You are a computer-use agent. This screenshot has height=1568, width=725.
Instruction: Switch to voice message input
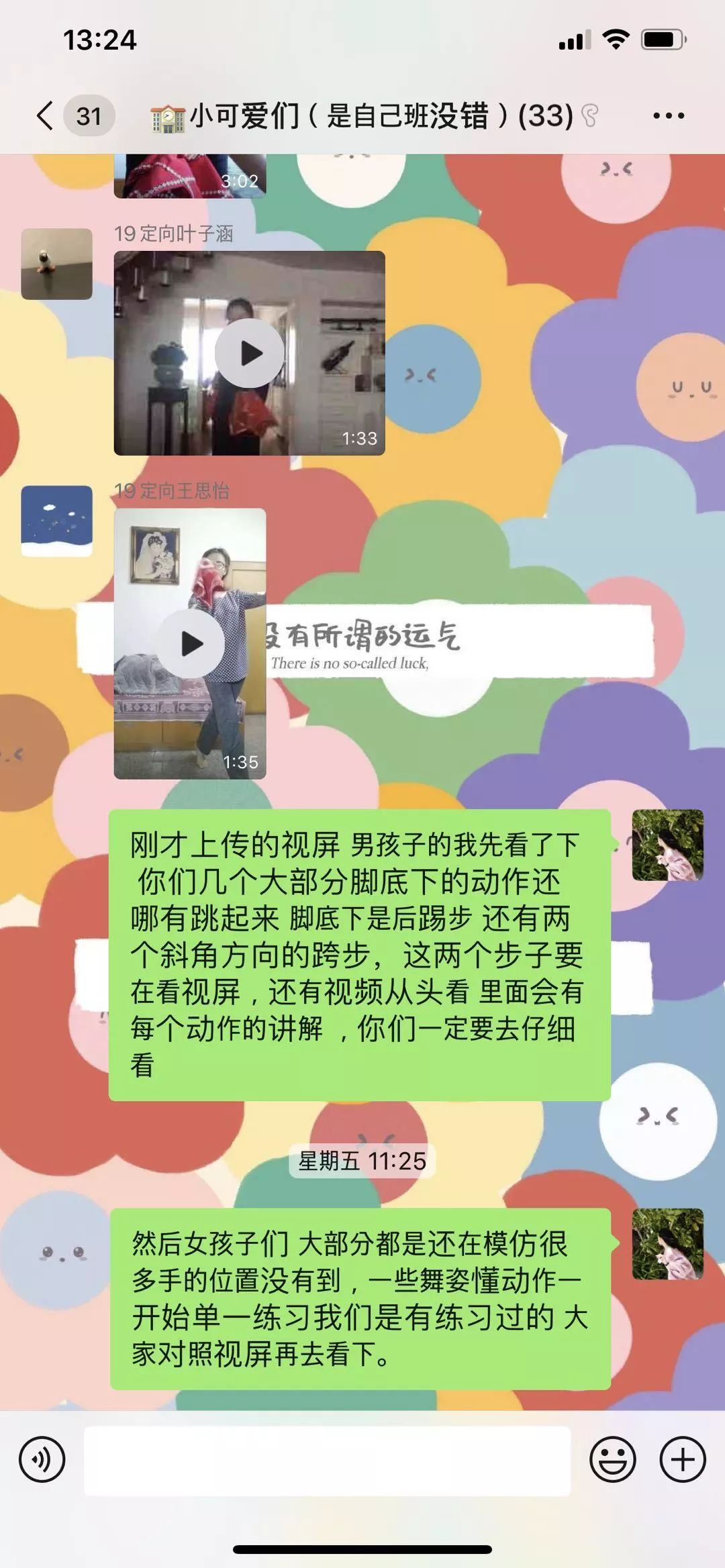pos(42,1459)
